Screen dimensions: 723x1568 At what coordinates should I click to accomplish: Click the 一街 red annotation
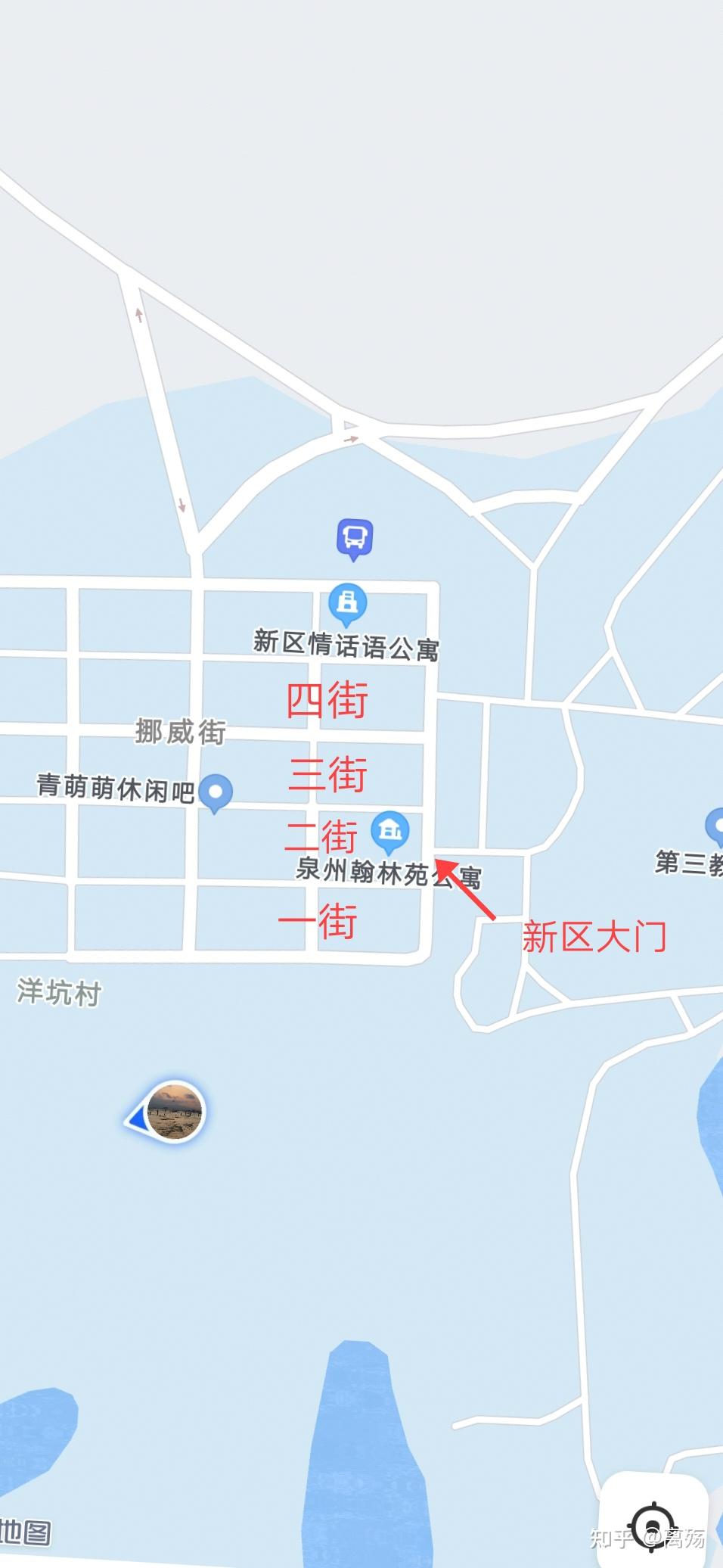click(319, 922)
